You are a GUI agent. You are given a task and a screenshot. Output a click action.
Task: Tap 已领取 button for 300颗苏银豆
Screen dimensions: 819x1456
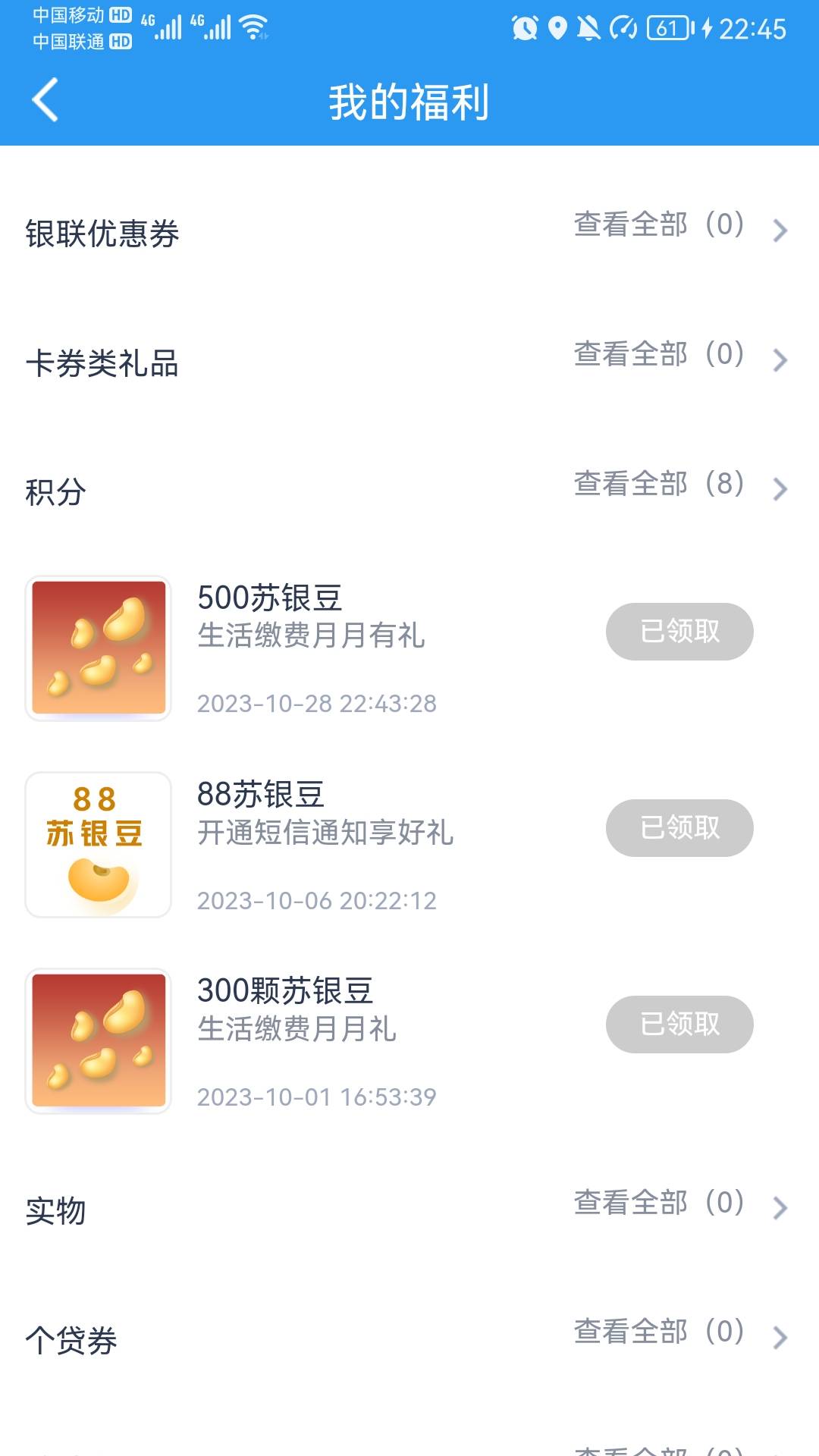(x=679, y=1025)
